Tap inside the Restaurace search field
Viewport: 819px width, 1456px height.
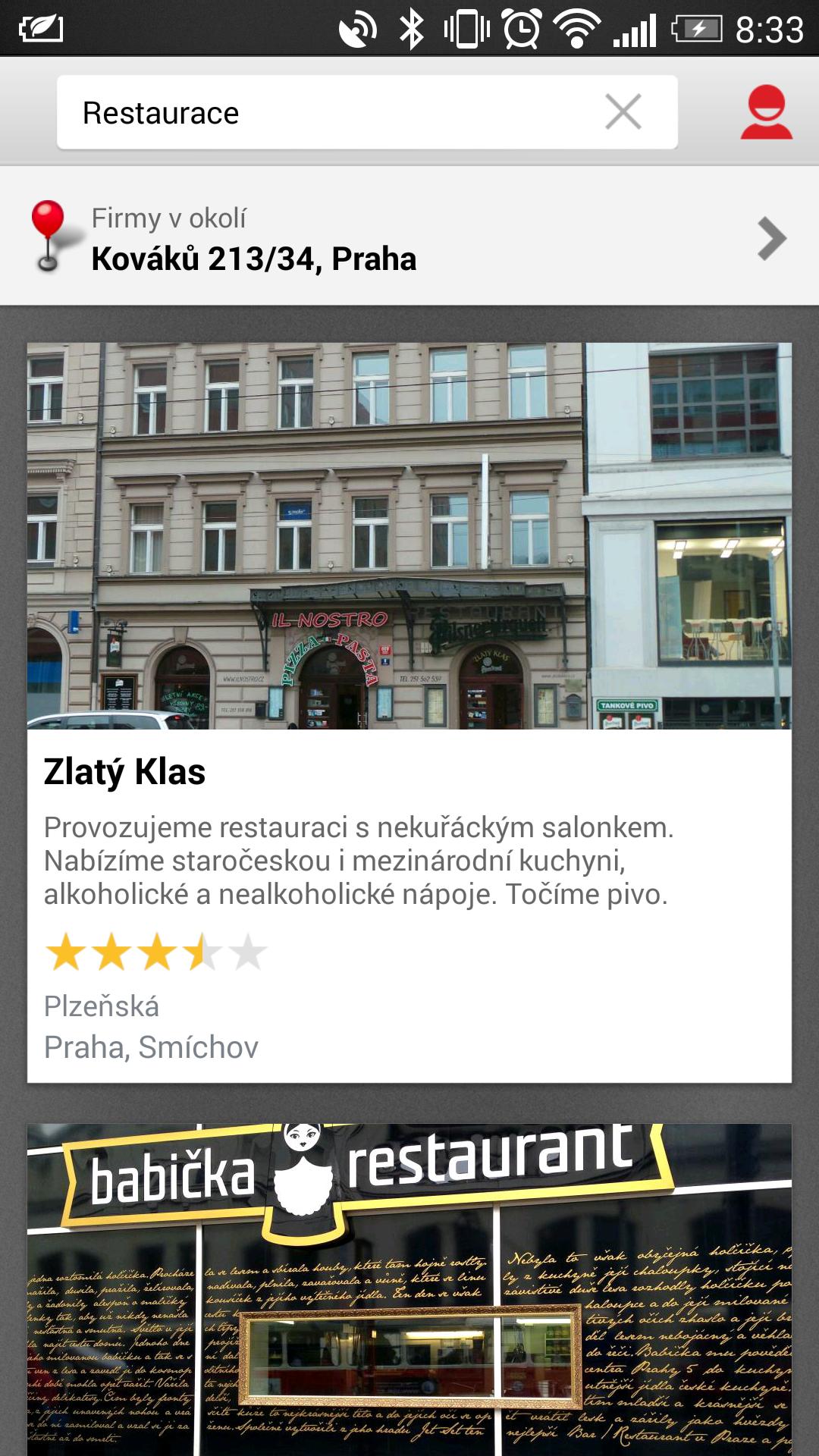pos(303,112)
